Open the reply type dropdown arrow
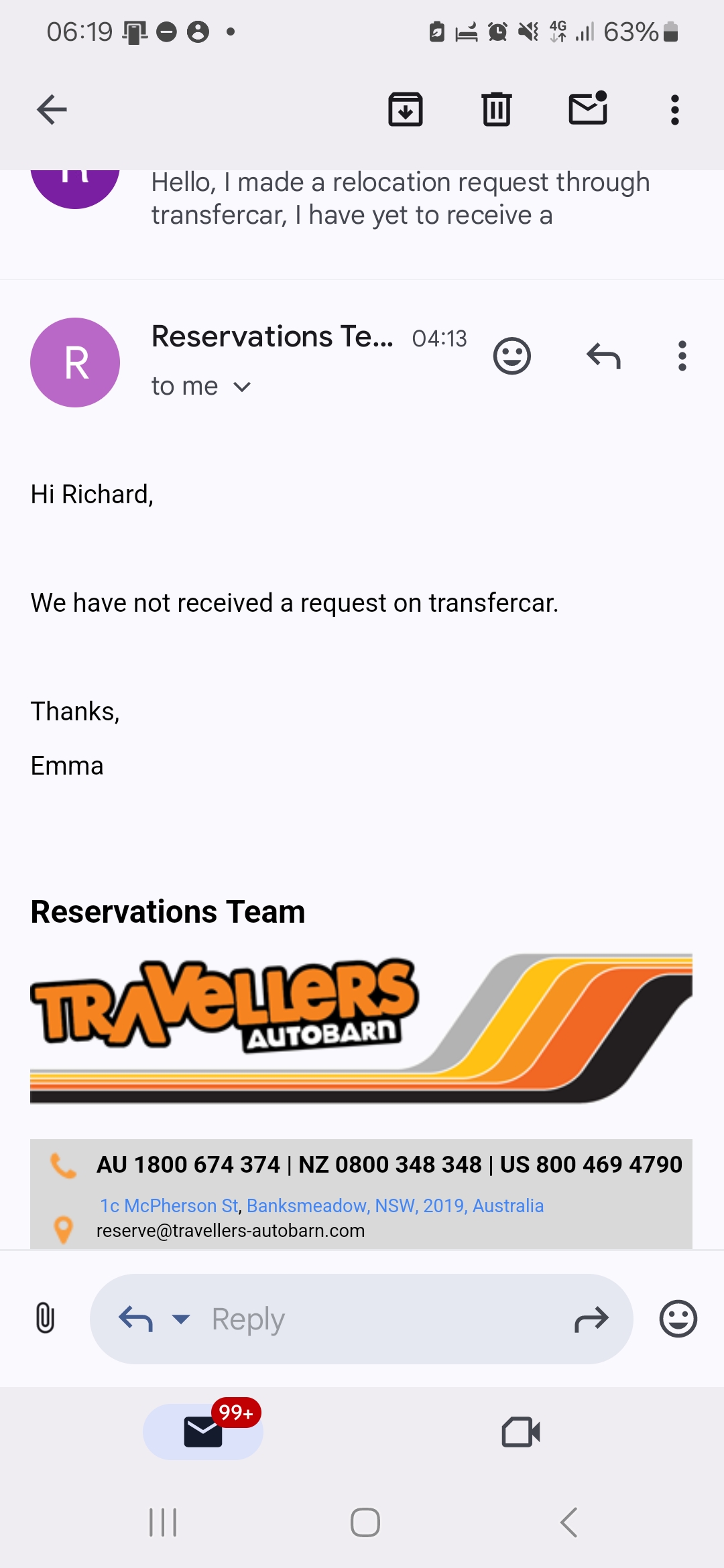The image size is (724, 1568). 181,1319
